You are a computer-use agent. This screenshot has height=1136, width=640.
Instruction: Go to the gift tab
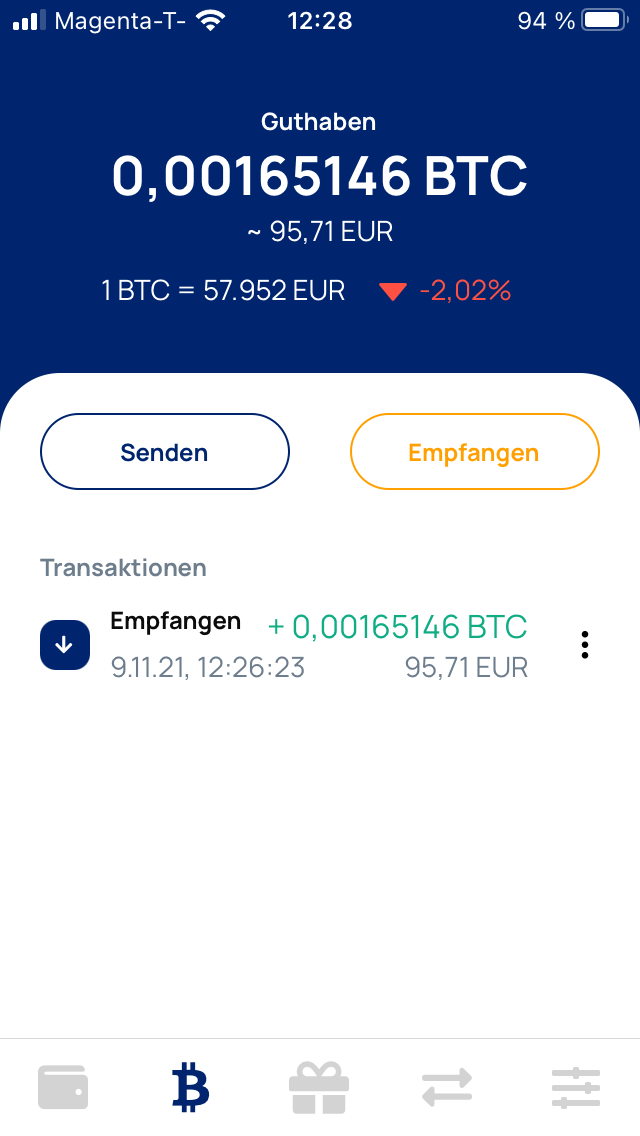coord(318,1087)
